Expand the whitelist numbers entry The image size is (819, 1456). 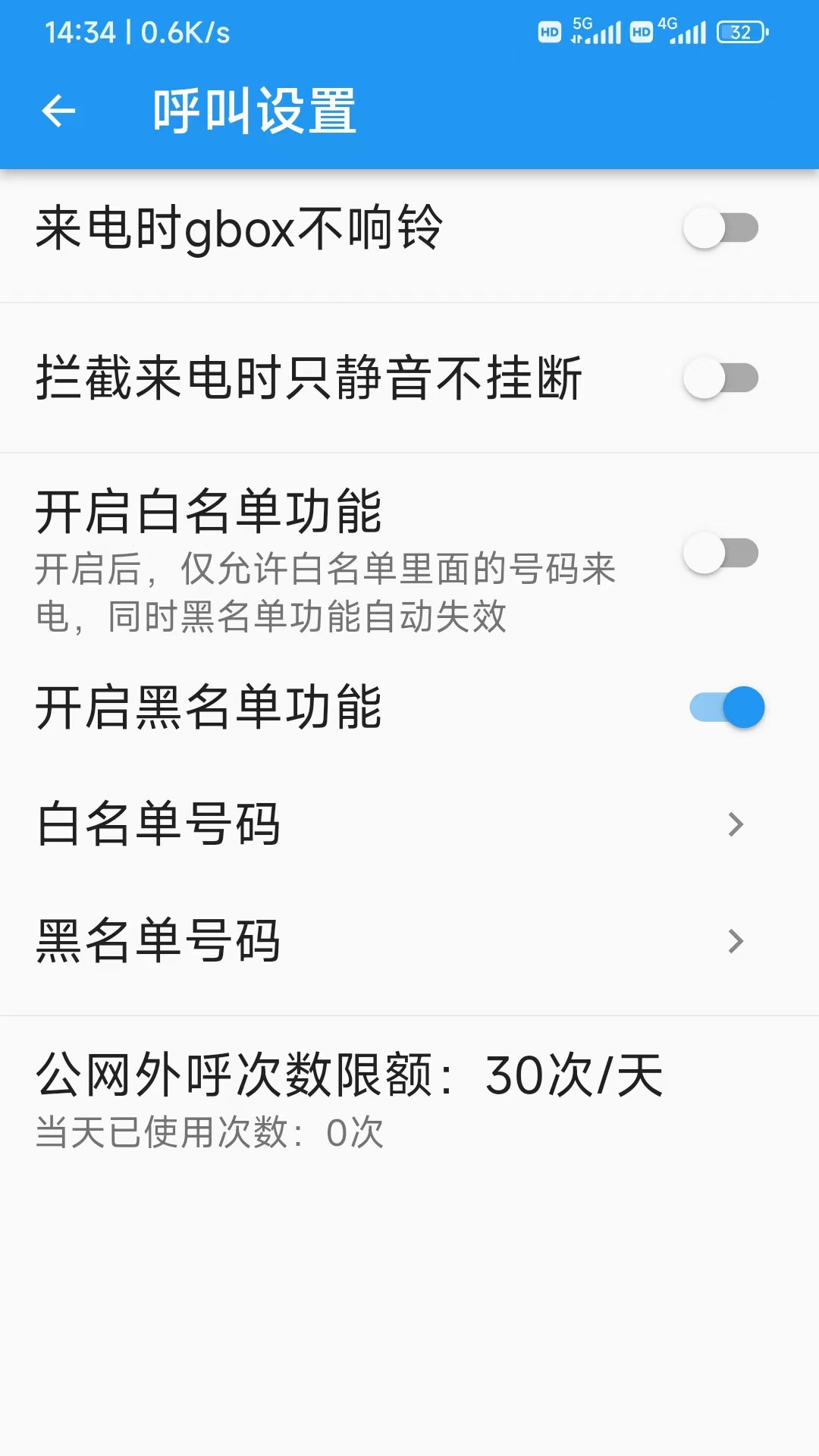(734, 827)
